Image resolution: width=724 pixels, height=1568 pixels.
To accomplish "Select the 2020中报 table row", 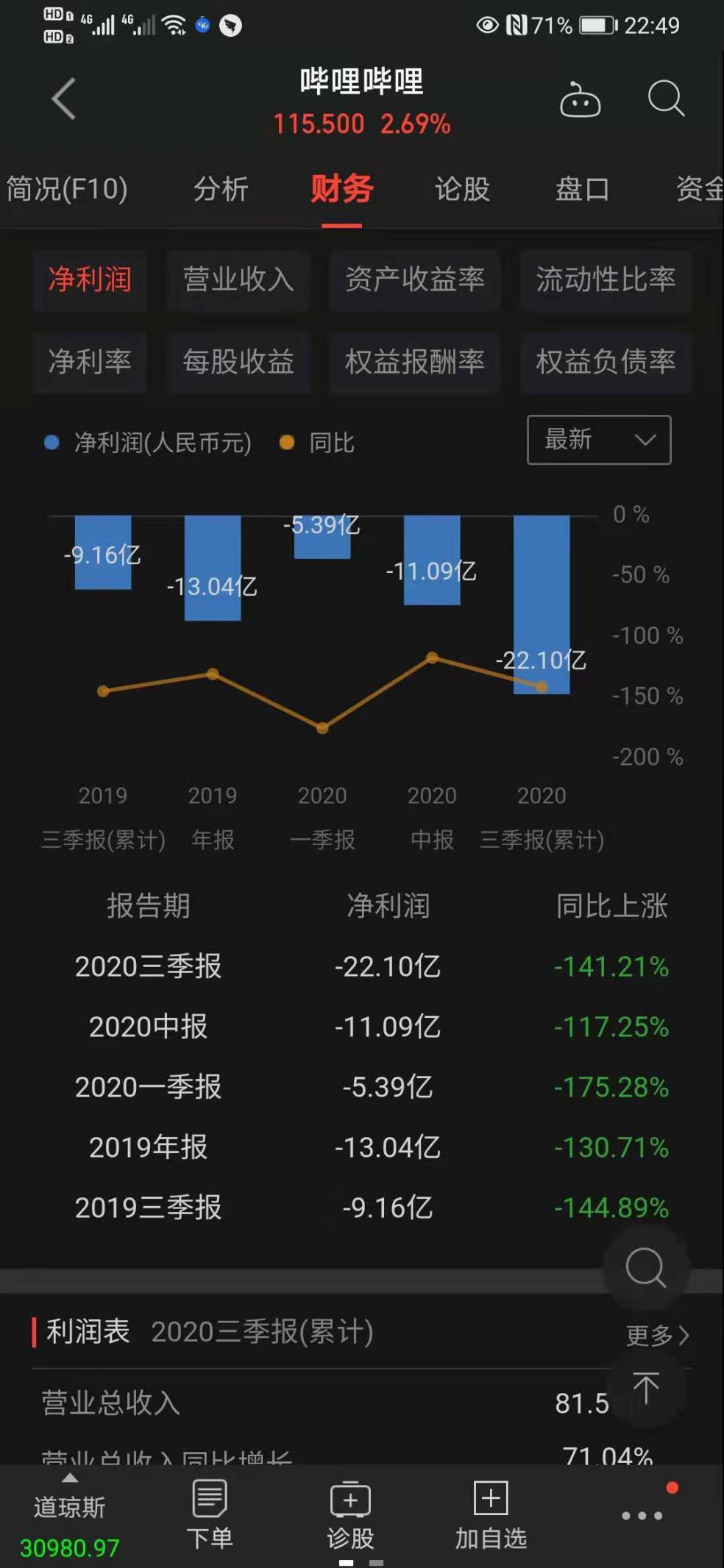I will coord(361,1027).
